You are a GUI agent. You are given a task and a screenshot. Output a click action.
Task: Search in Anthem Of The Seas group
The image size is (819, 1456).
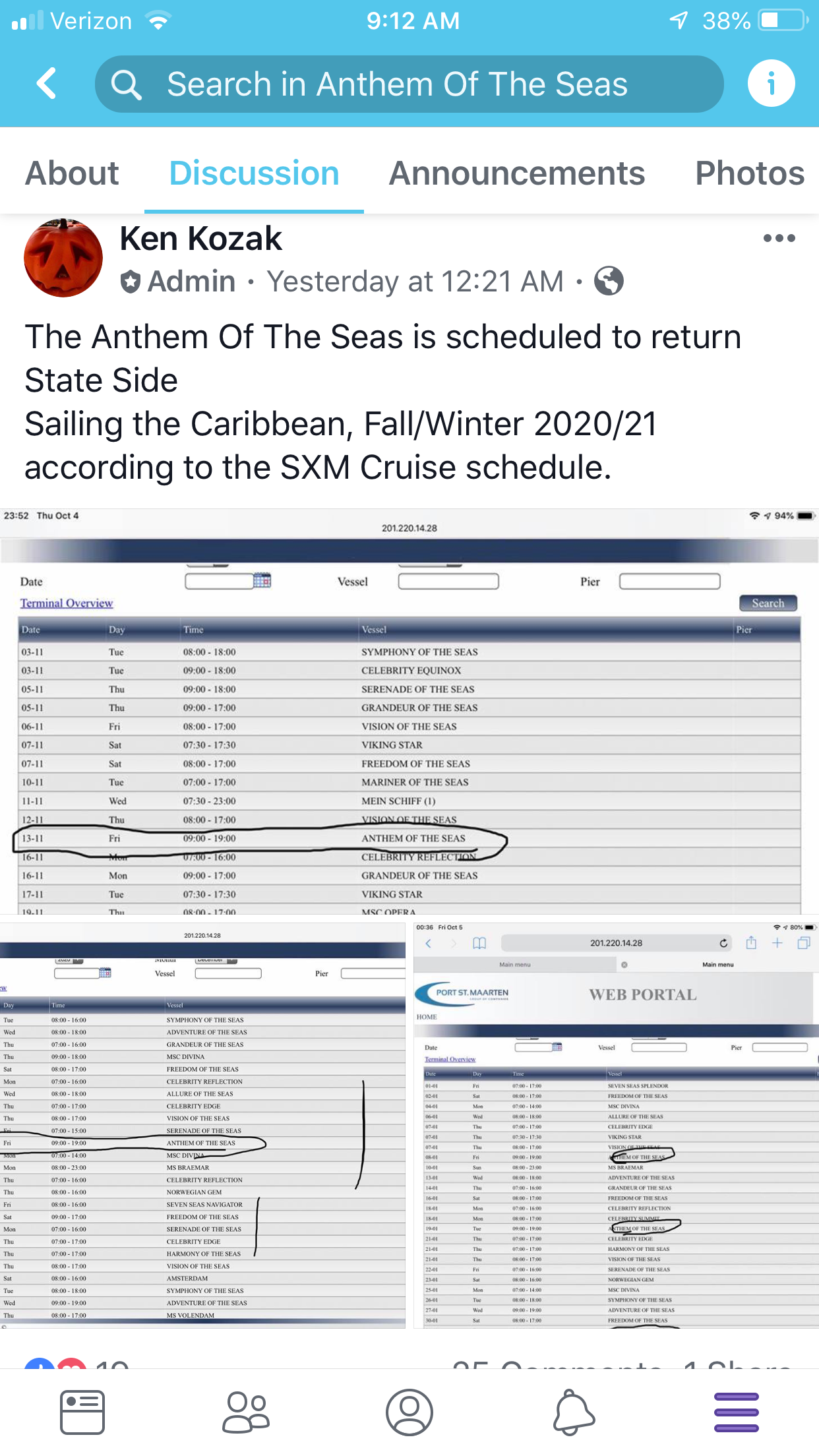(409, 84)
